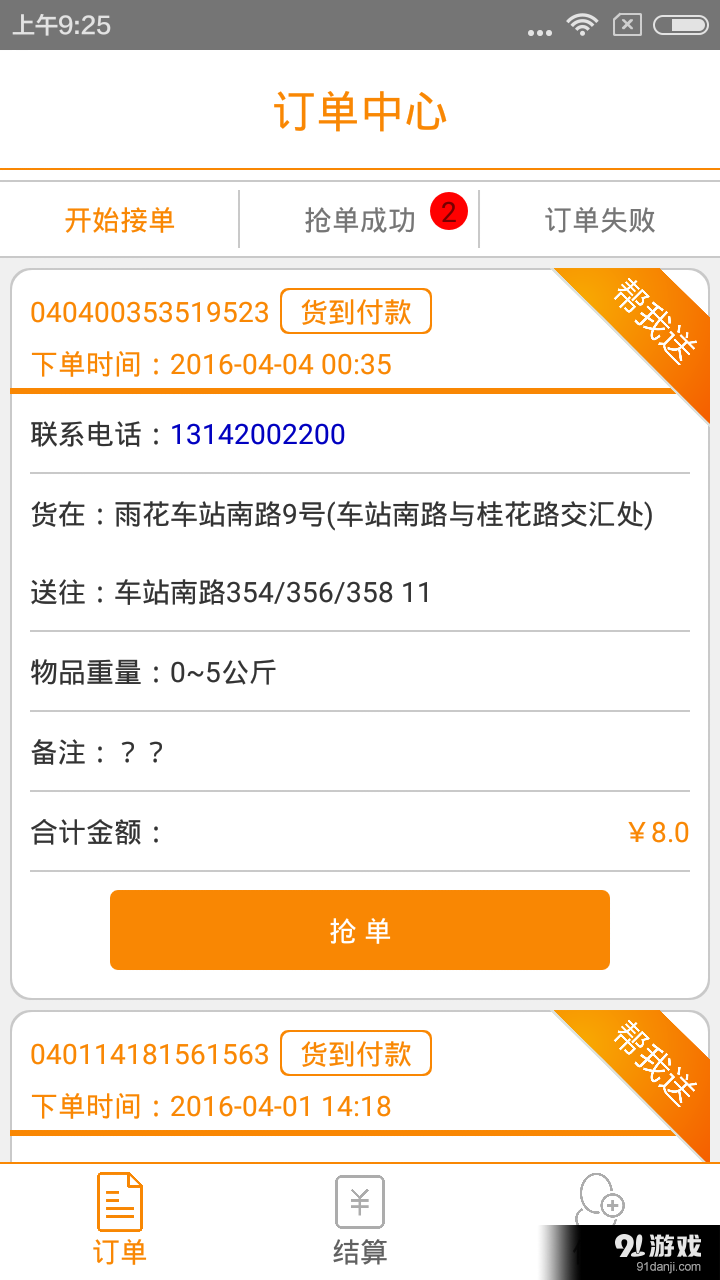Image resolution: width=720 pixels, height=1280 pixels.
Task: Open order number 040114181561563 details
Action: 150,1053
